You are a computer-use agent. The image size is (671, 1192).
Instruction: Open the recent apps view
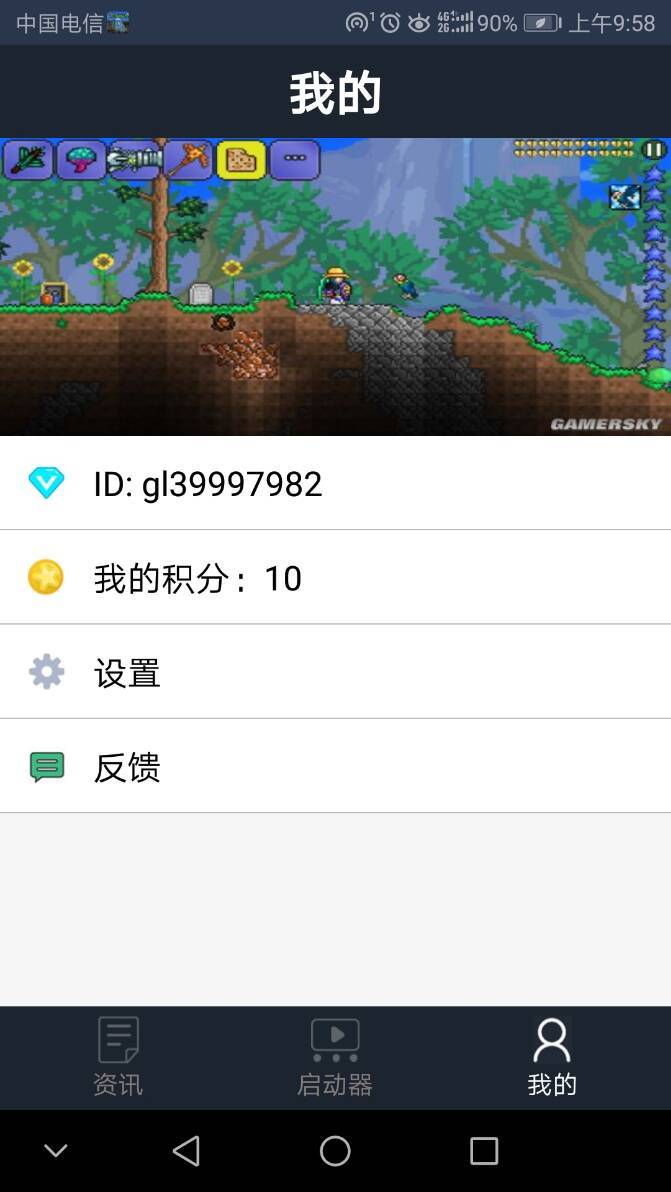(x=484, y=1151)
